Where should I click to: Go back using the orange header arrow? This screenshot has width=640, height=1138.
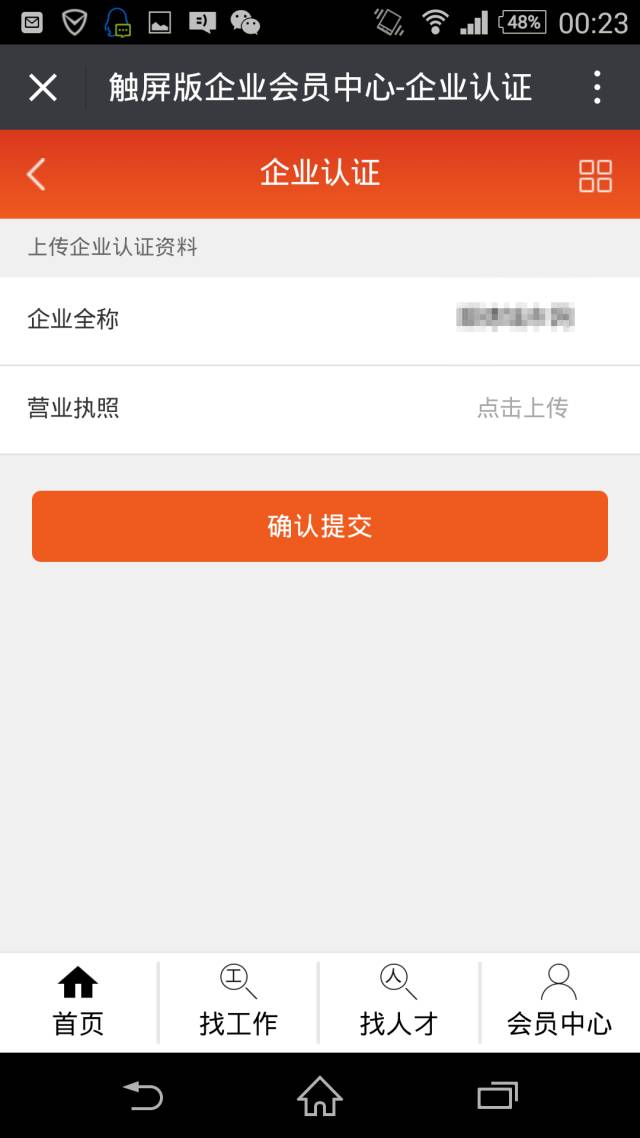37,174
